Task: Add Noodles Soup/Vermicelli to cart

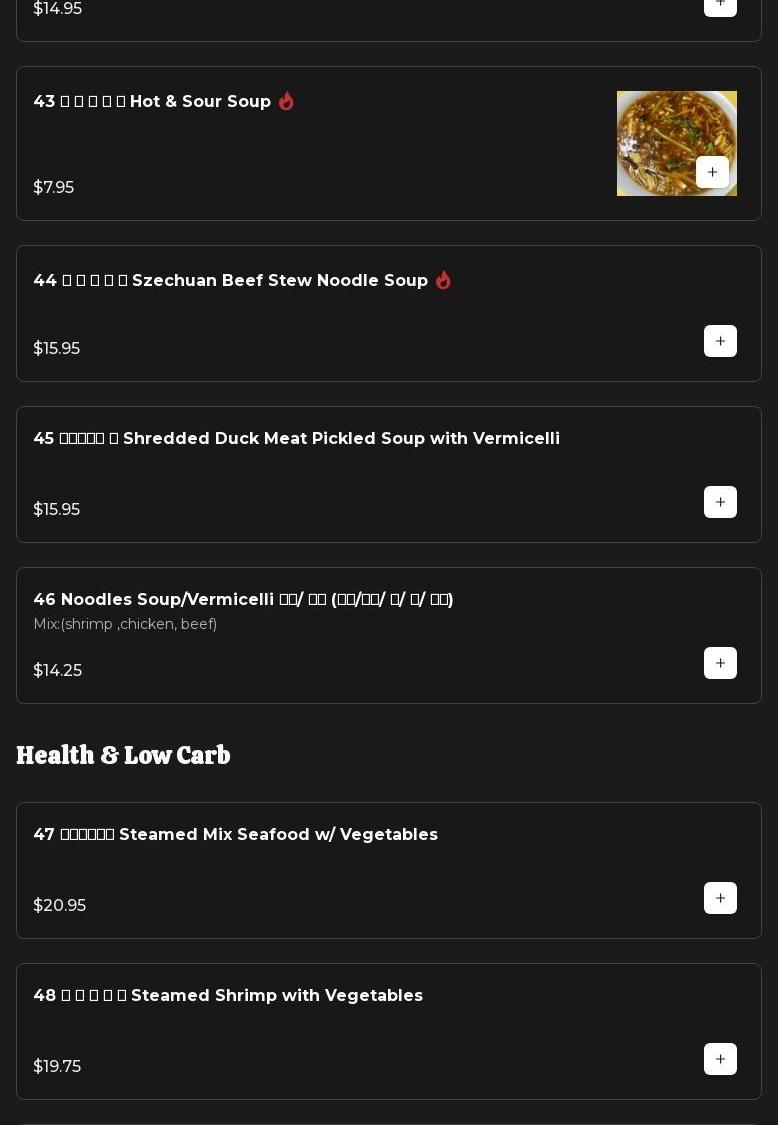Action: point(720,663)
